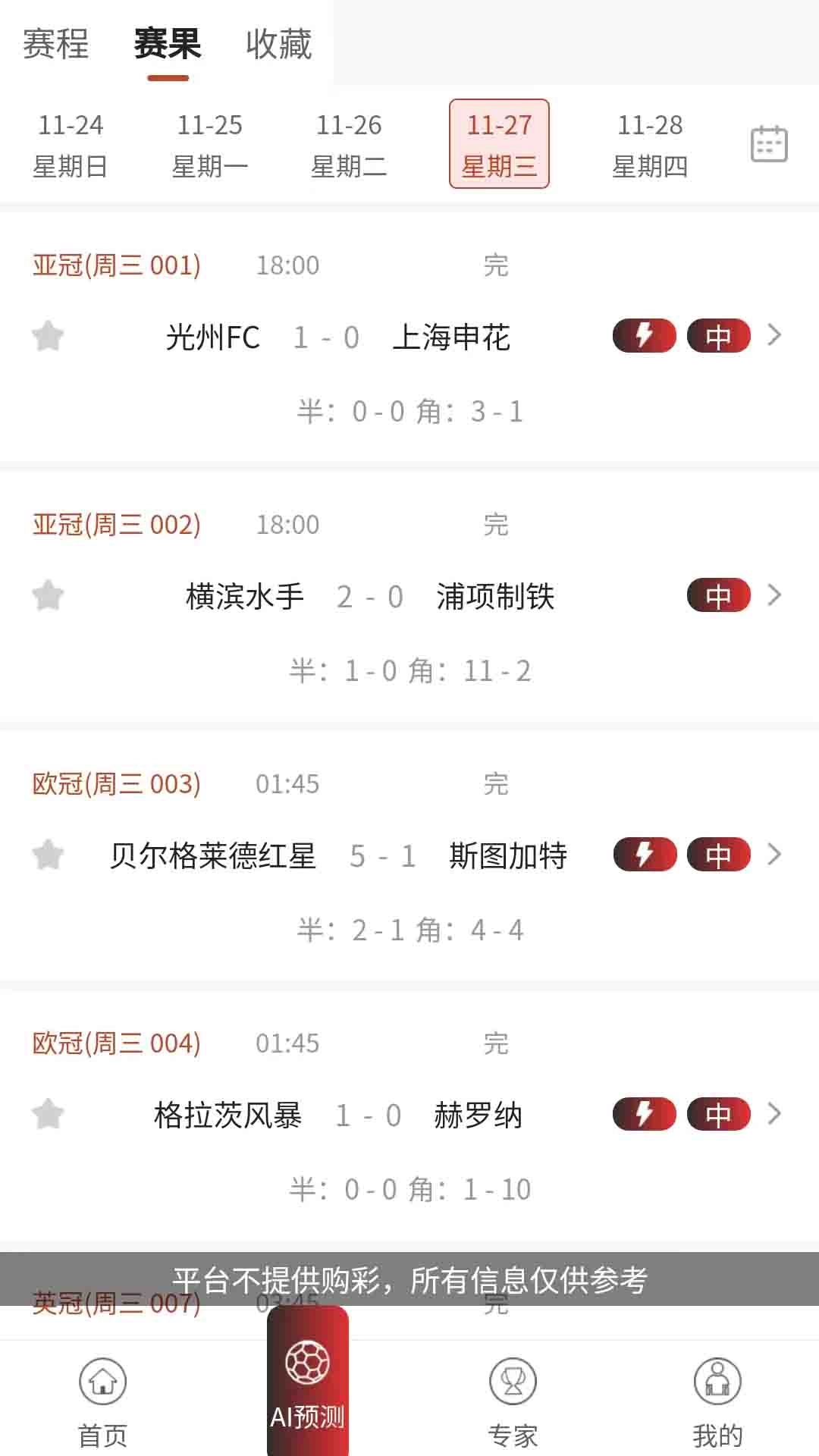
Task: Select the highlighted 11-27 星期三 date card
Action: click(x=499, y=144)
